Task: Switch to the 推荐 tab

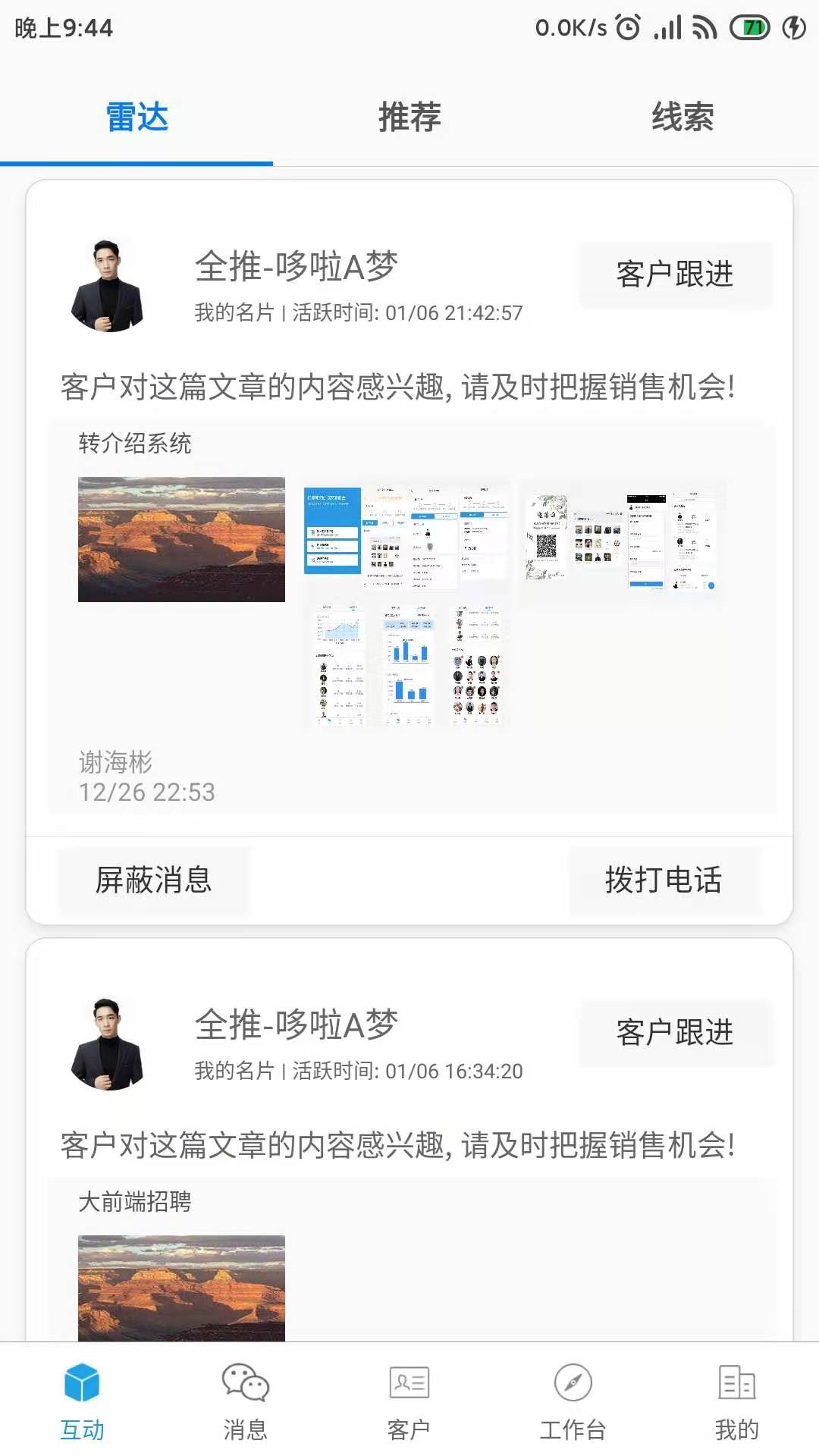Action: pyautogui.click(x=409, y=118)
